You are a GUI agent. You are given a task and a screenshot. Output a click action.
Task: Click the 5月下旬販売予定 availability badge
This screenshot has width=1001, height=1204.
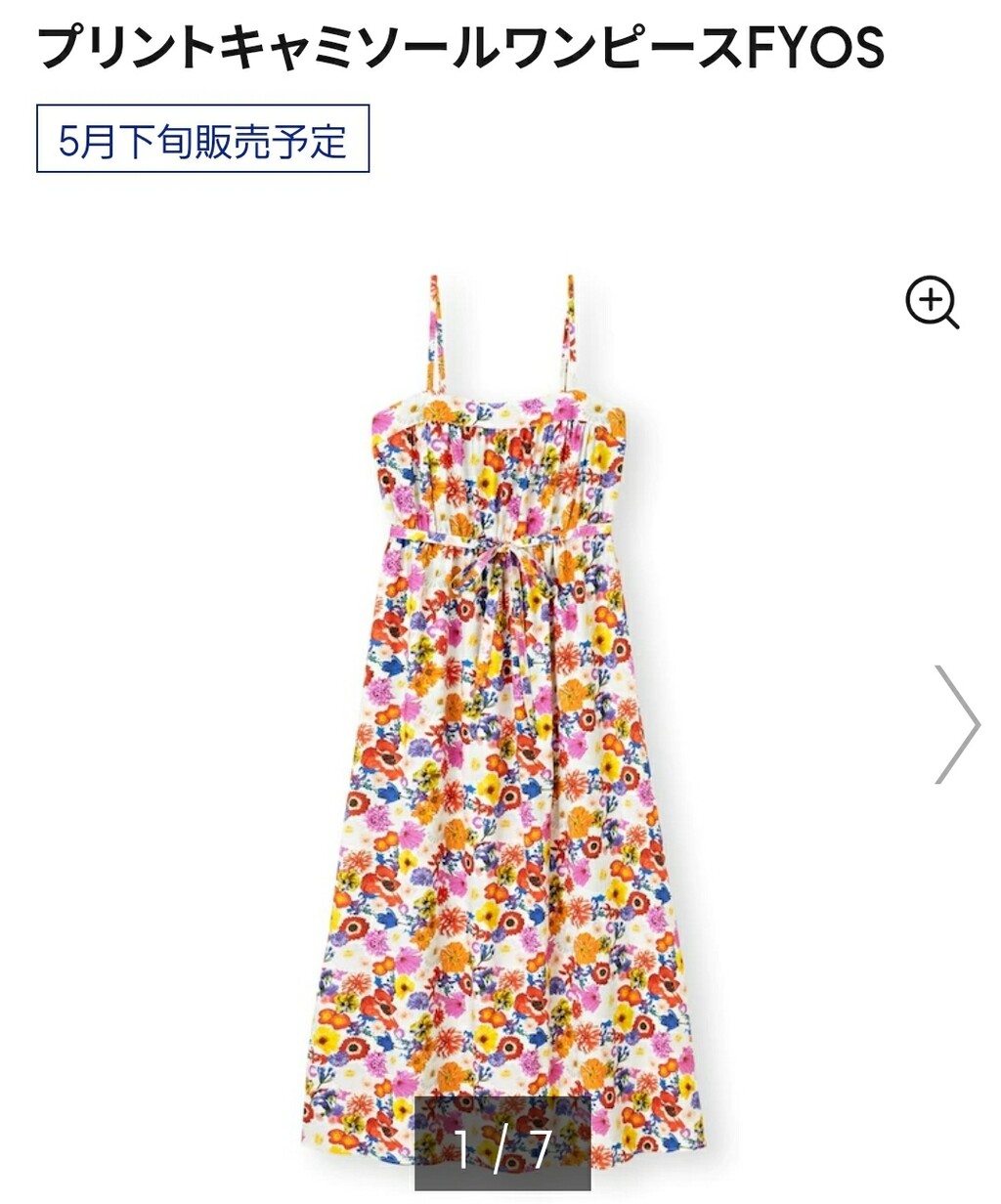[x=201, y=138]
